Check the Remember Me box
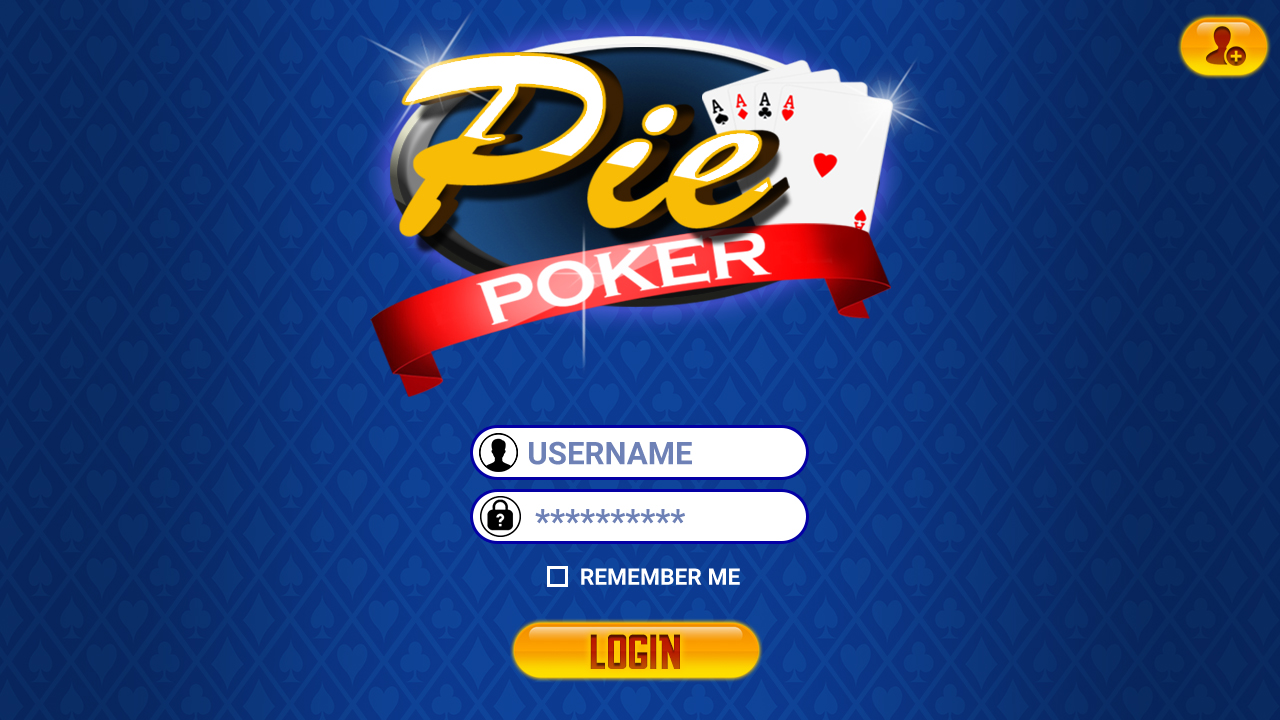 click(x=558, y=577)
